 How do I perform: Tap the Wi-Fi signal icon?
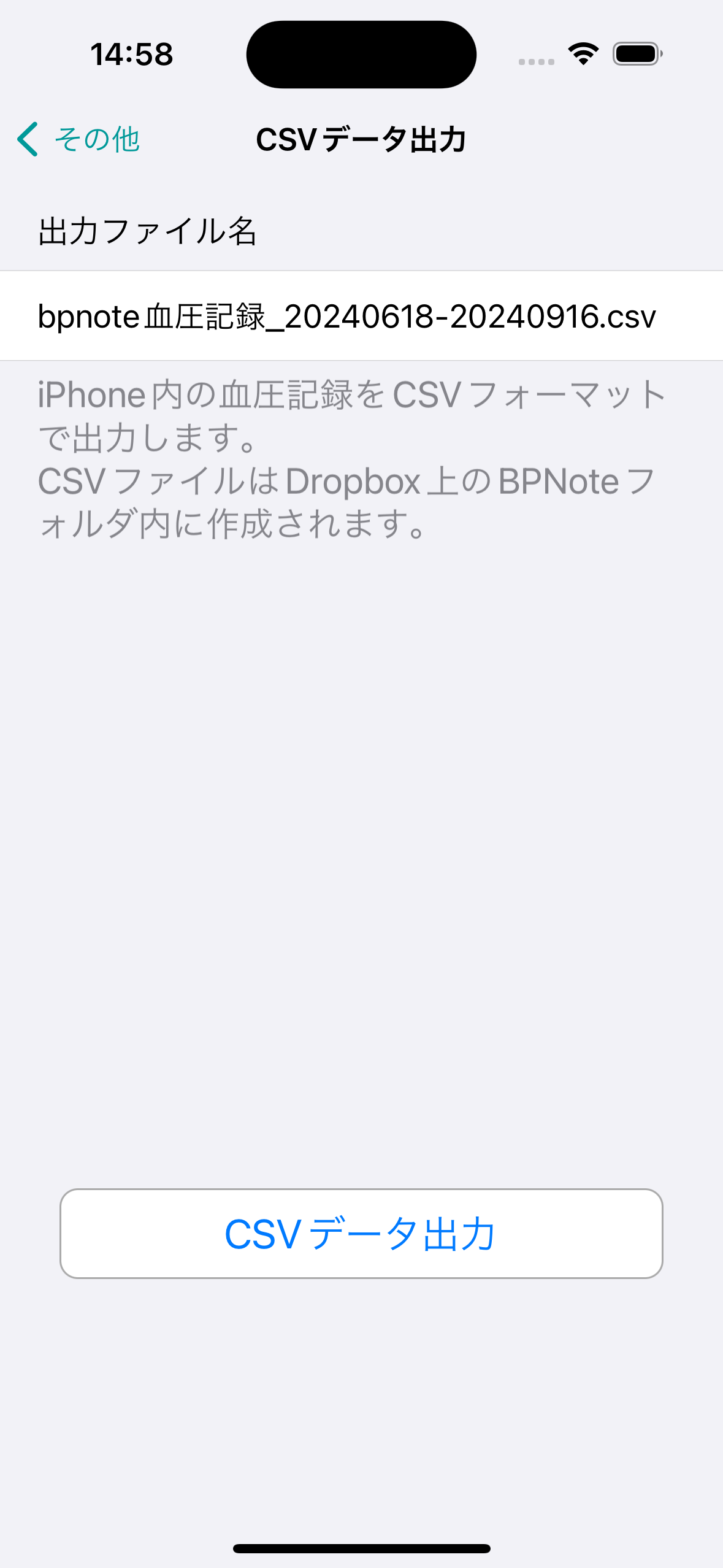pyautogui.click(x=582, y=54)
